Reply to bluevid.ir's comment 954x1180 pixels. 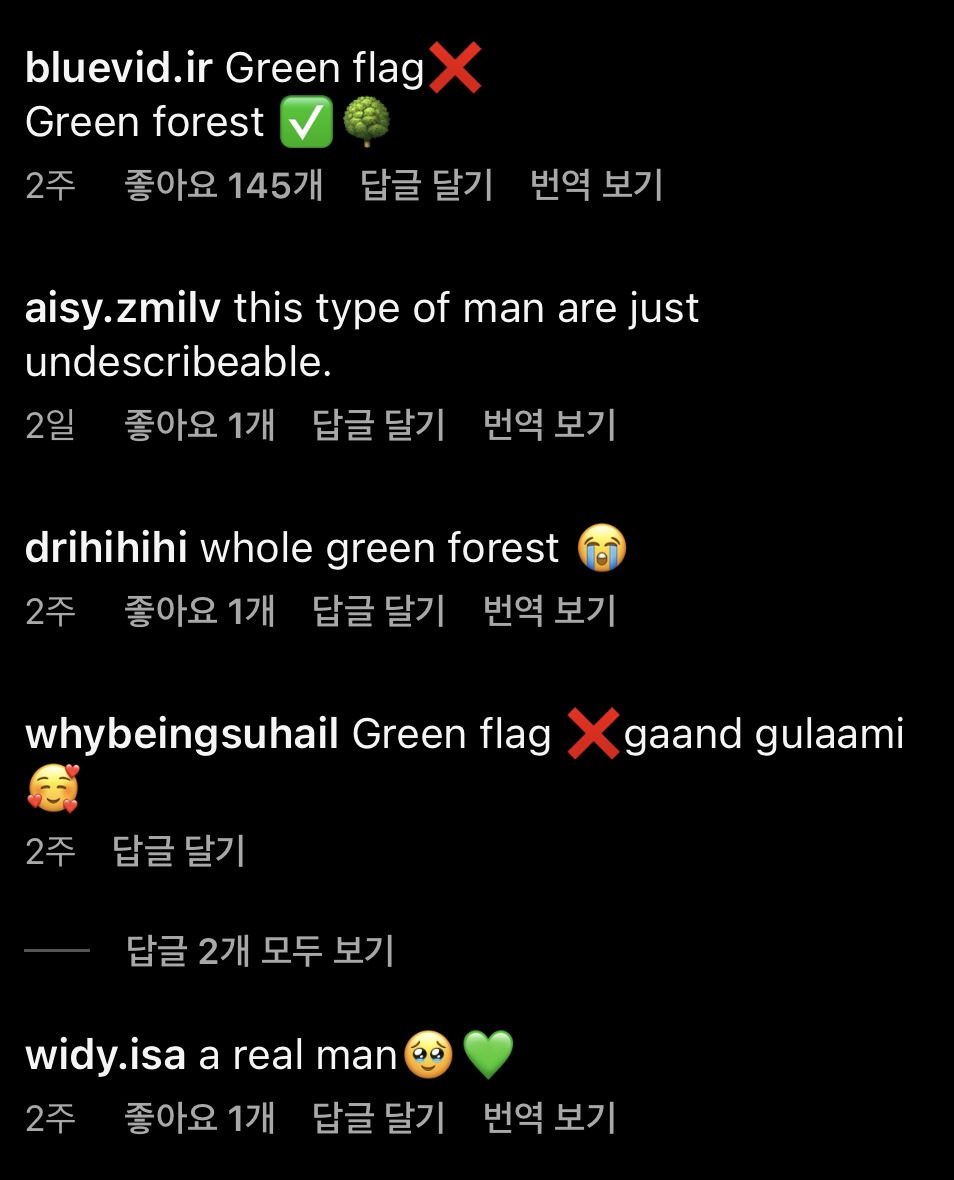click(427, 186)
